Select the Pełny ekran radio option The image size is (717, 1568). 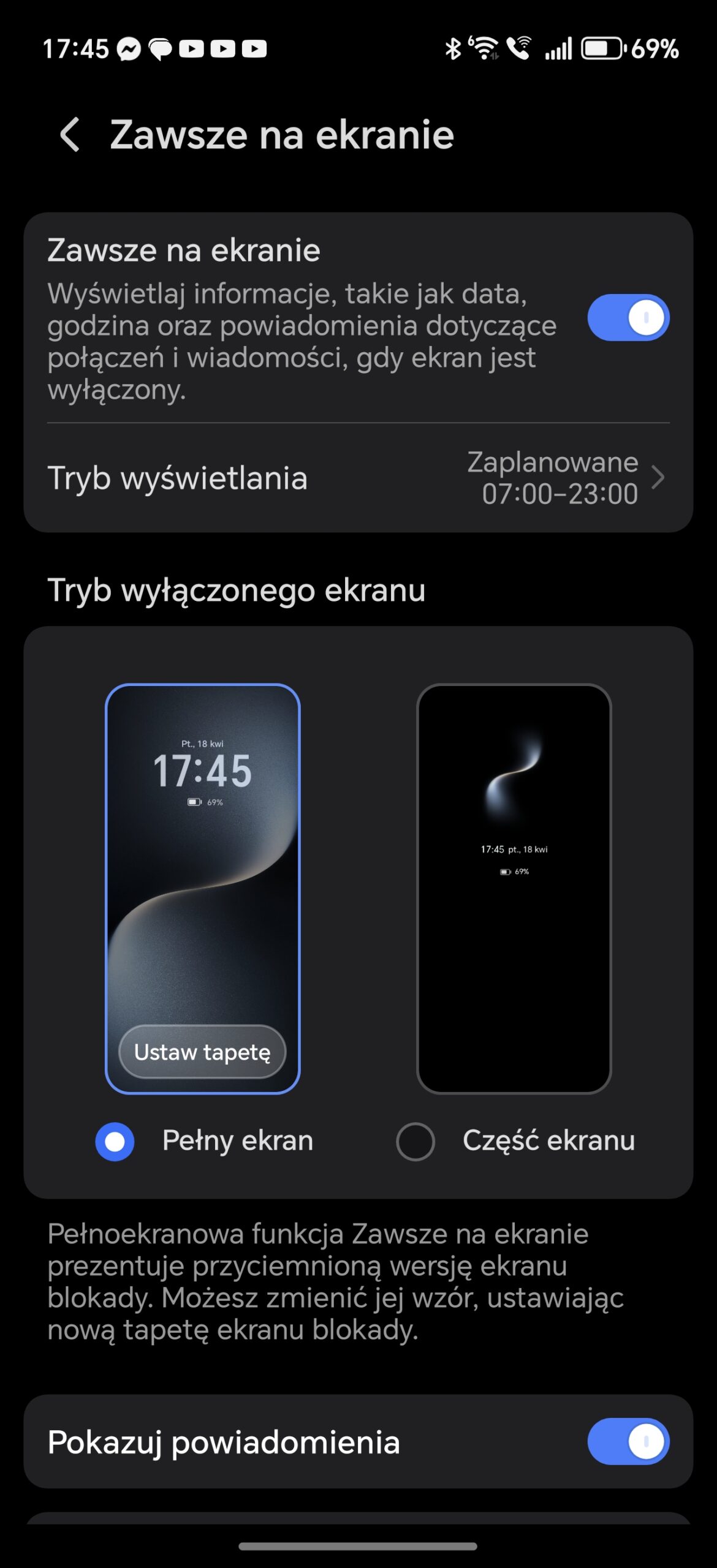(x=115, y=1141)
